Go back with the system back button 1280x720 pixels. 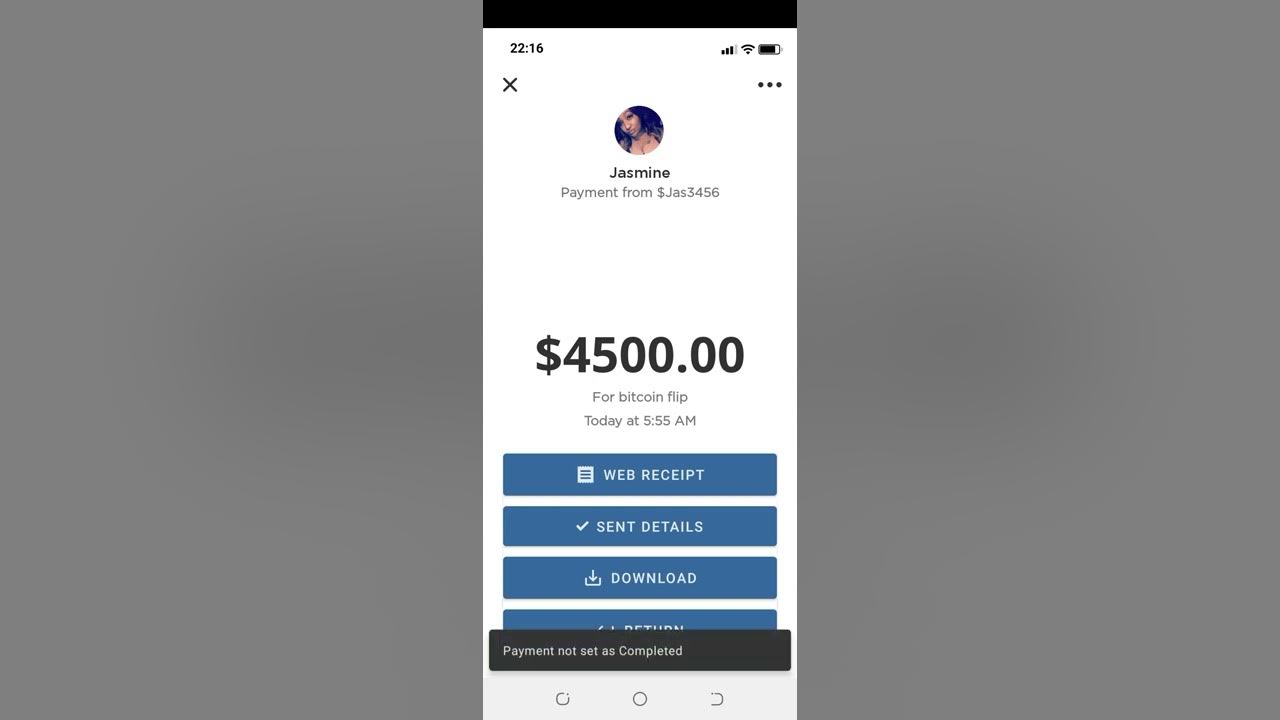click(x=717, y=699)
